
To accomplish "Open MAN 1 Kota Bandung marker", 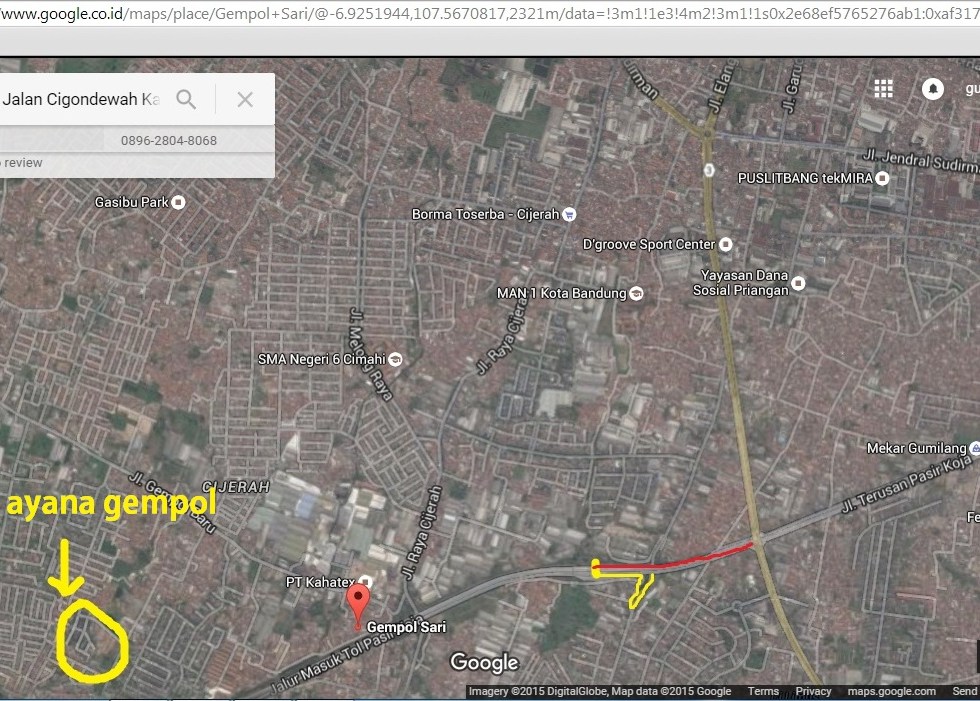I will [x=636, y=294].
